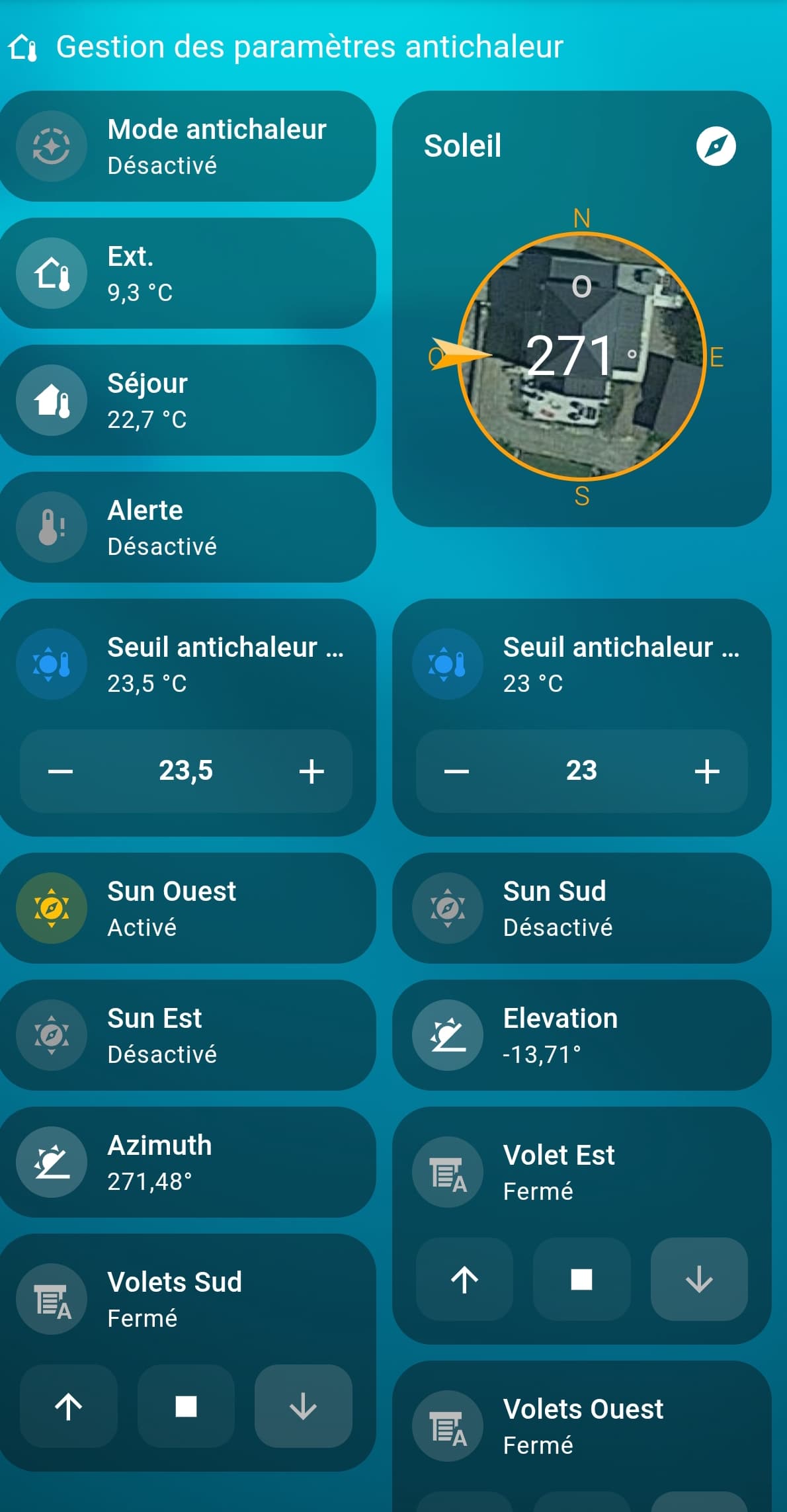Toggle Sun Ouest off
The image size is (787, 1512).
[x=188, y=908]
